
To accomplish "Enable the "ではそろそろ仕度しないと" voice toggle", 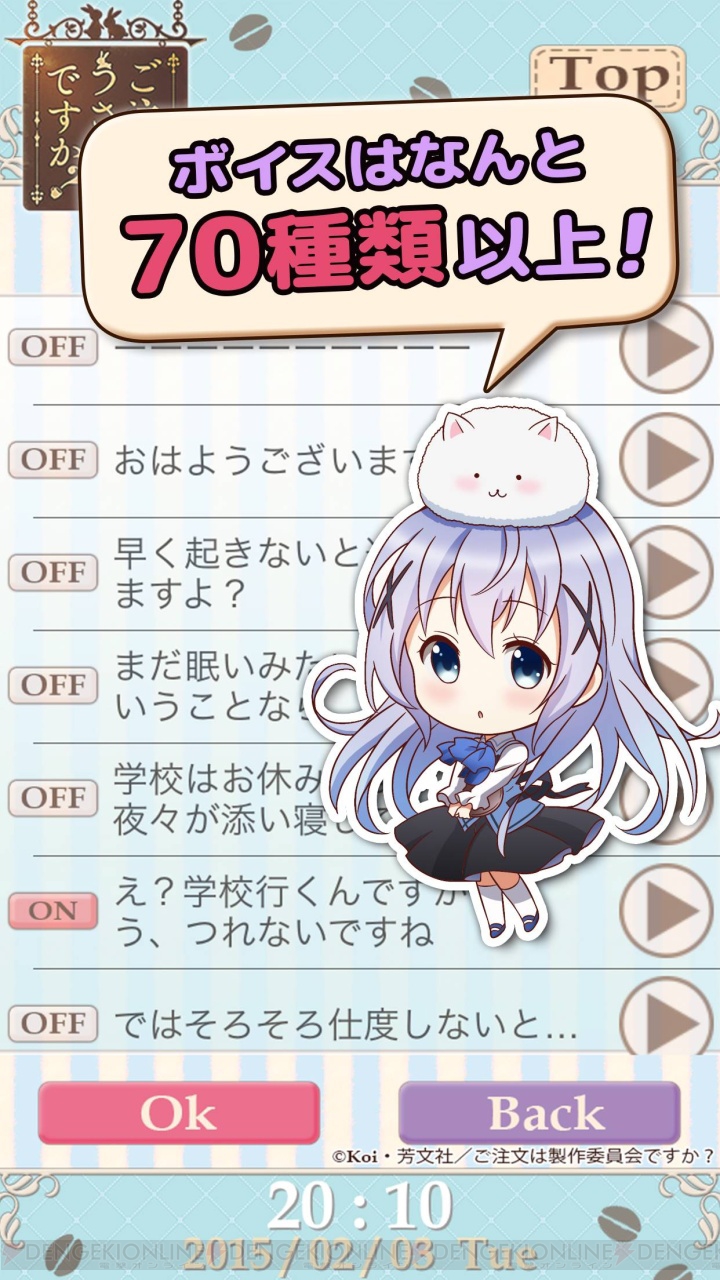I will pyautogui.click(x=55, y=1024).
